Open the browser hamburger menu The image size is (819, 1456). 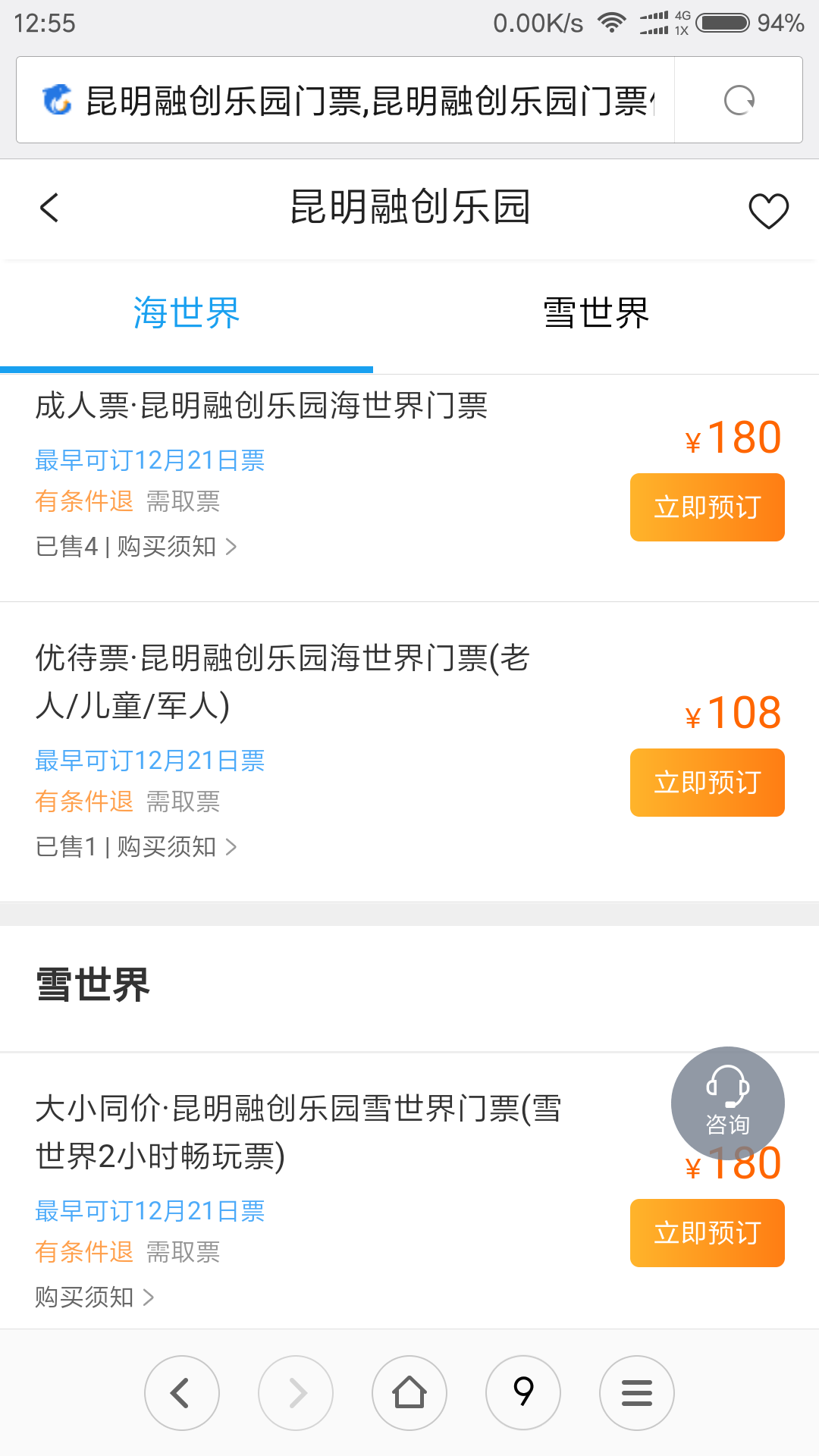point(637,1393)
